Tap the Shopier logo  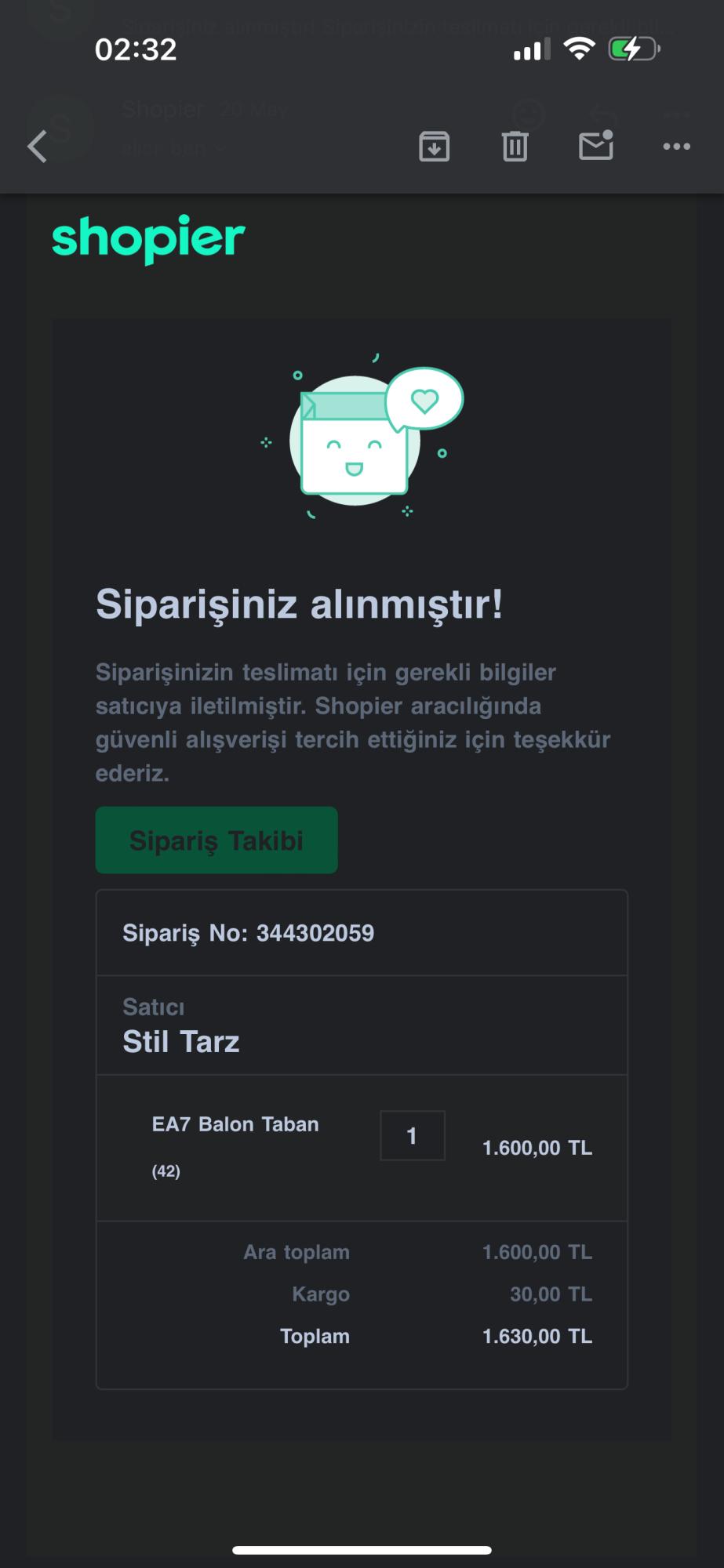[x=149, y=239]
